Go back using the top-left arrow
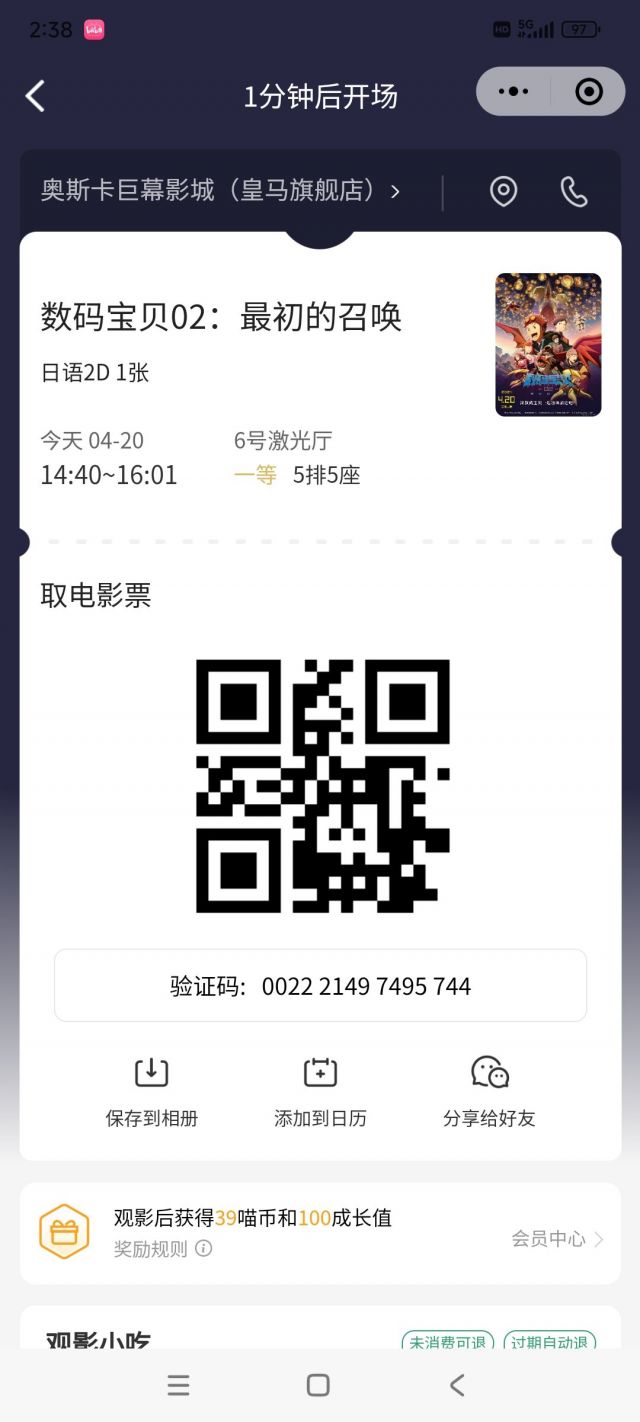640x1422 pixels. (x=35, y=96)
